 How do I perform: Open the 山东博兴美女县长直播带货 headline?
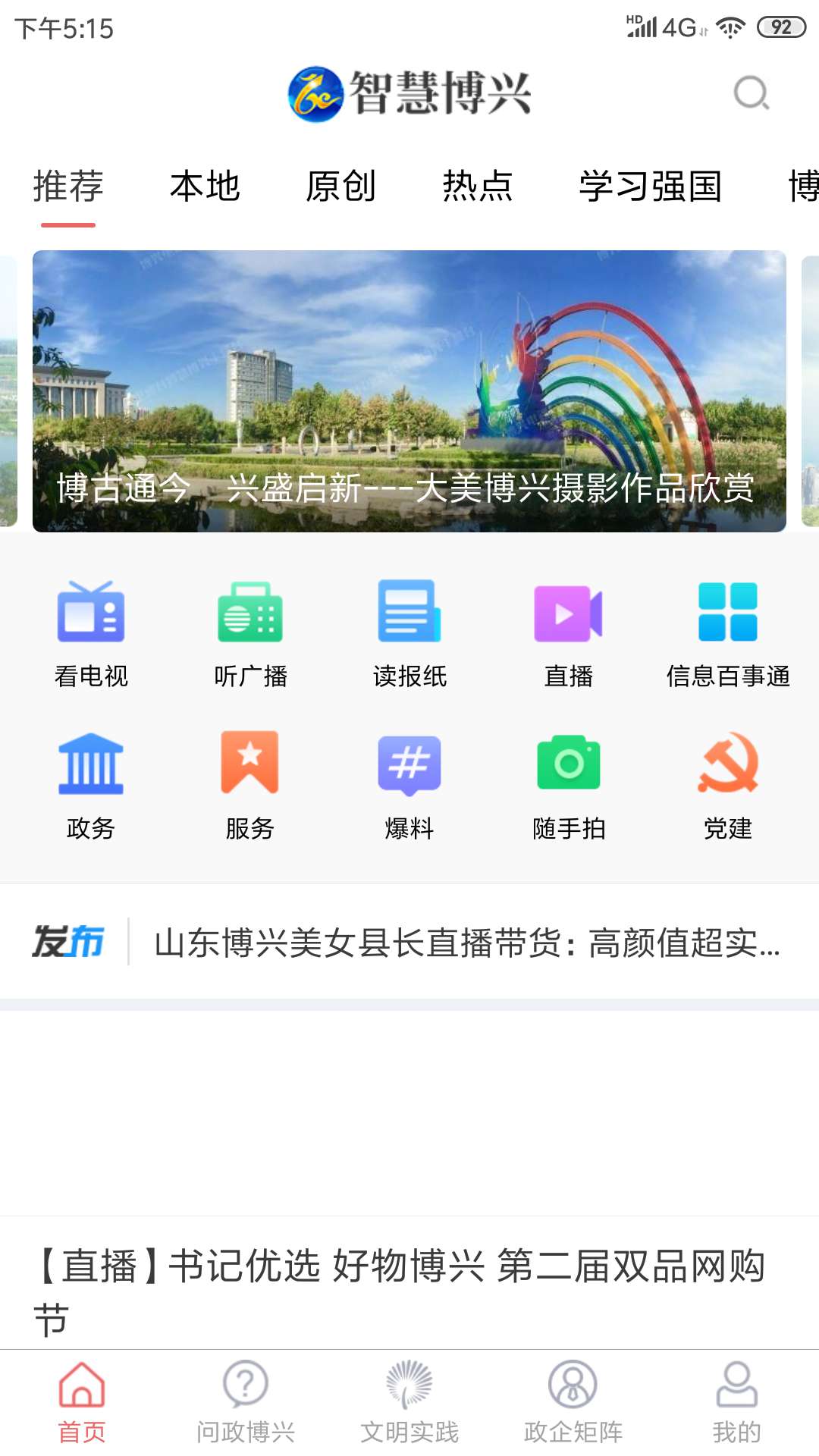pyautogui.click(x=466, y=943)
